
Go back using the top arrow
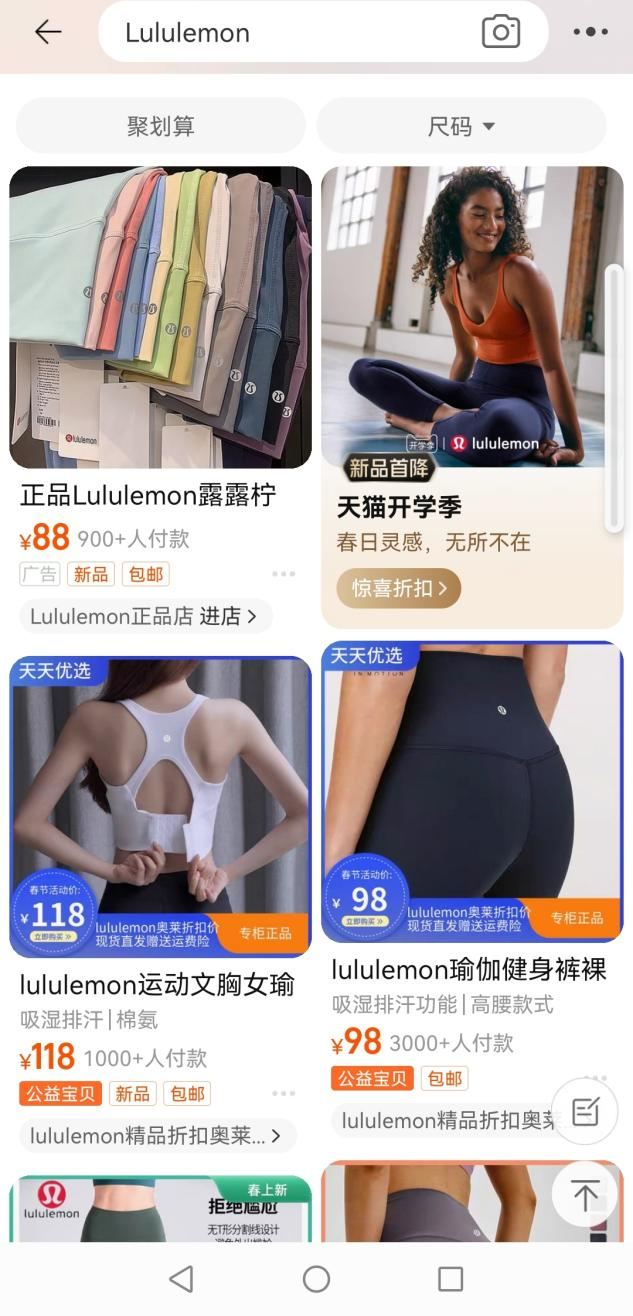(x=47, y=32)
